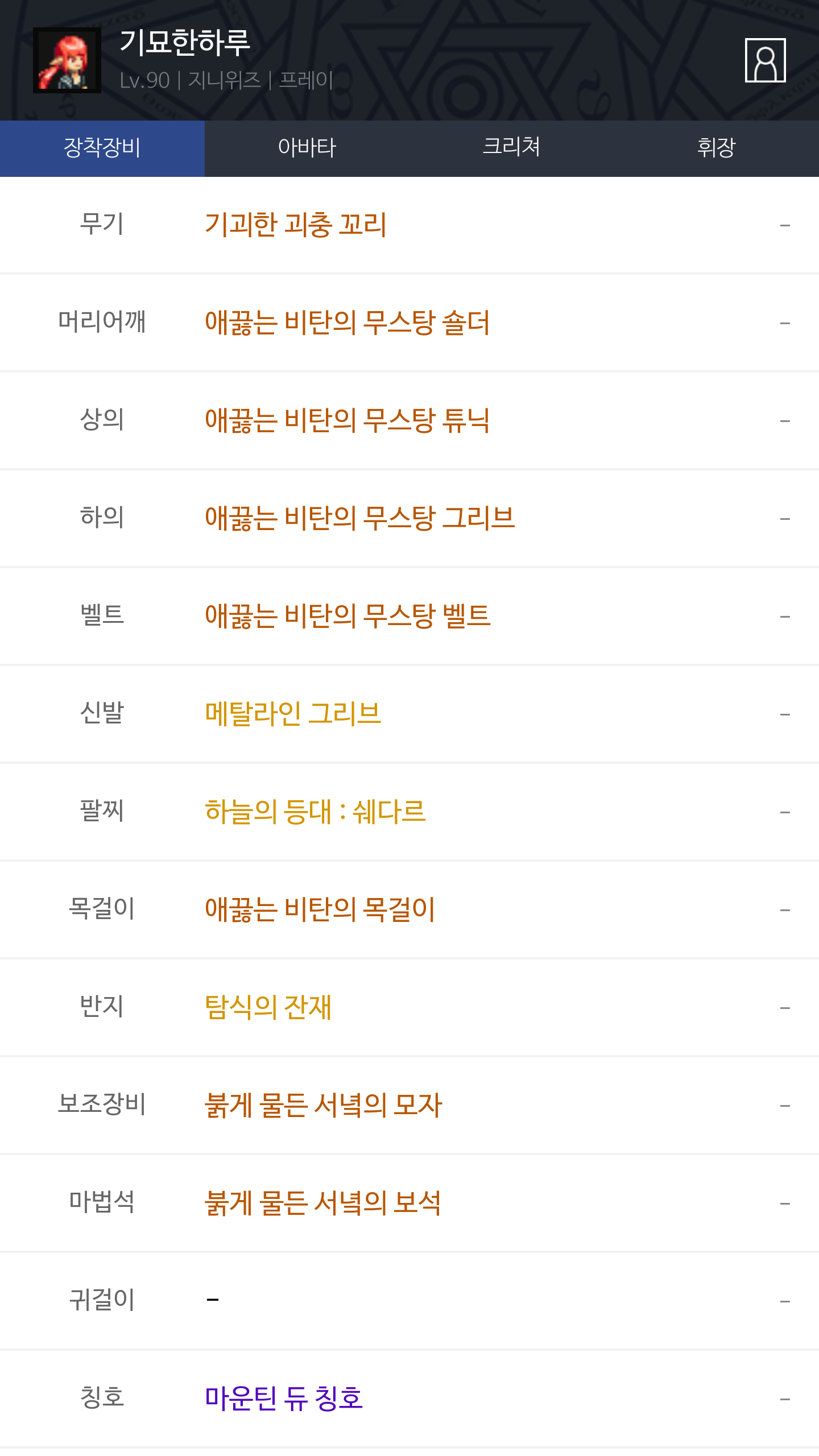Screen dimensions: 819x1456
Task: Open 애끊는 비탄의 목걸이 necklace item
Action: pyautogui.click(x=320, y=909)
